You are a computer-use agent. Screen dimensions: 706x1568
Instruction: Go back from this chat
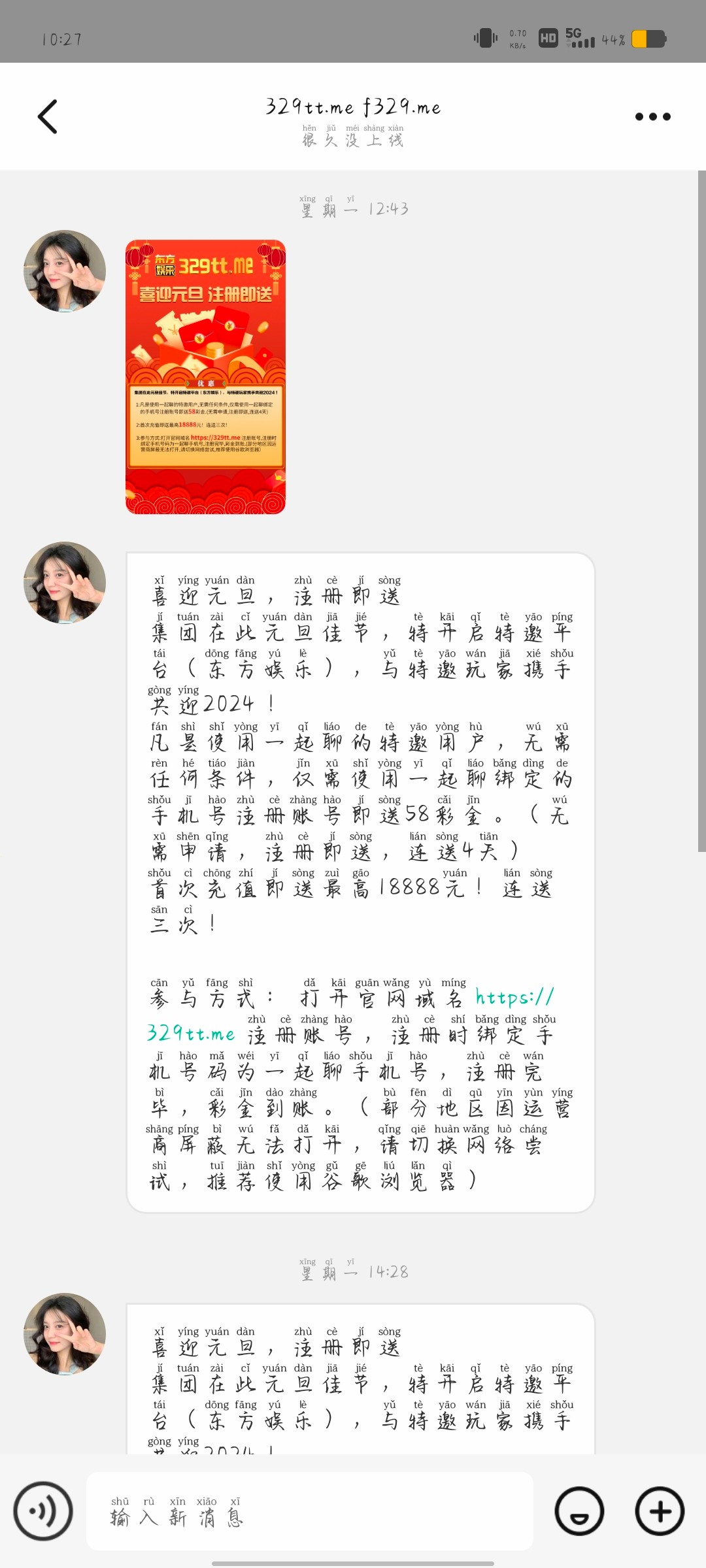point(48,117)
